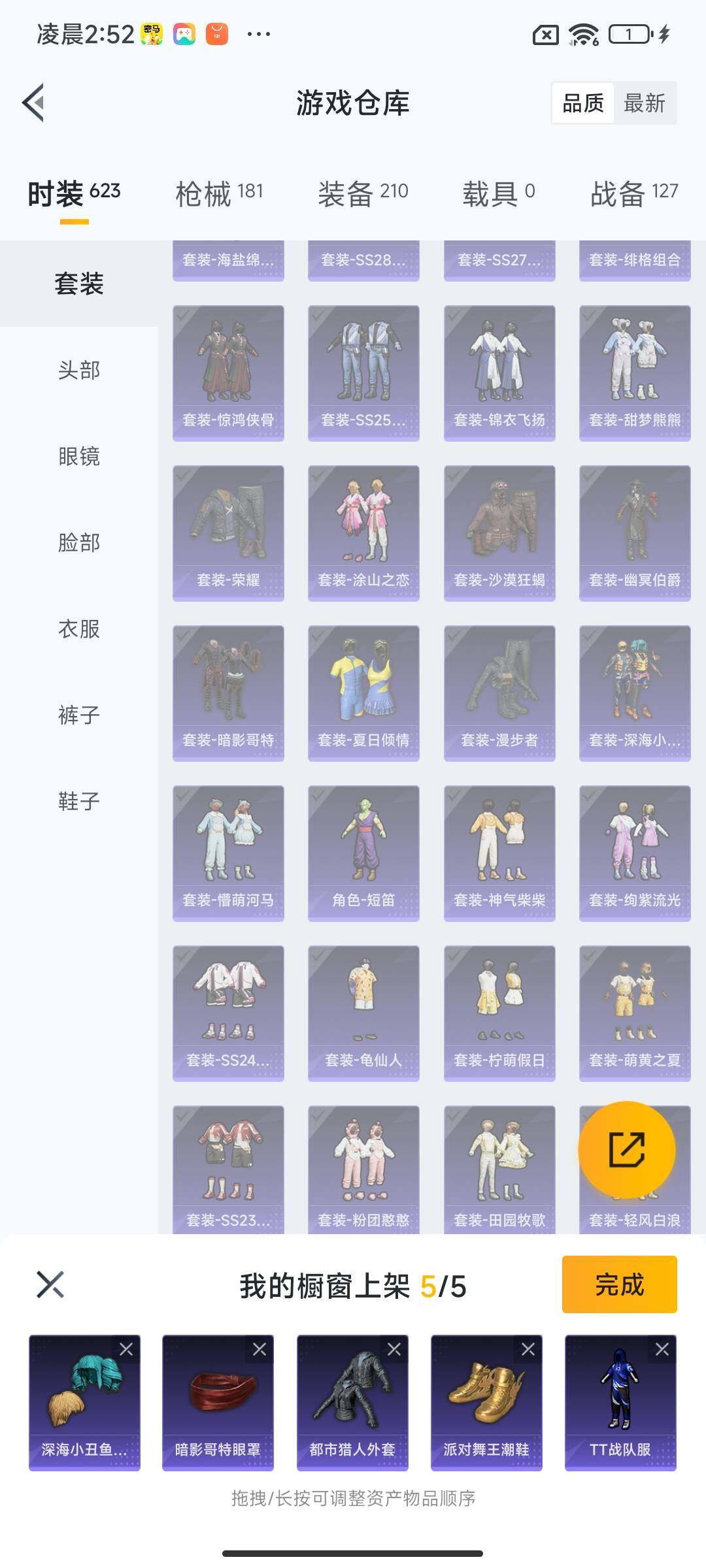
Task: Close the 我的橱窗上架 panel
Action: (x=50, y=1284)
